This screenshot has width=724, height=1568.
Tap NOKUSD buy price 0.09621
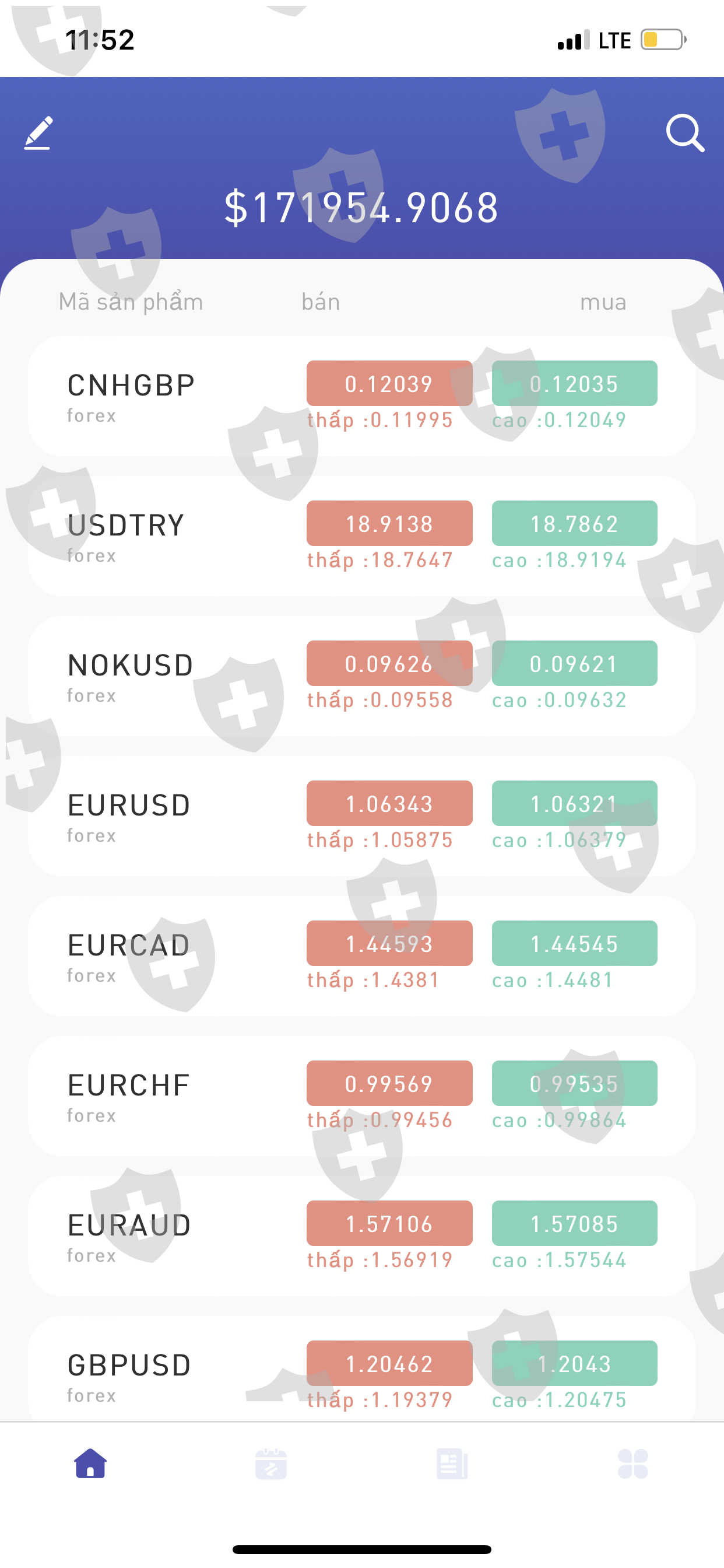click(x=574, y=663)
